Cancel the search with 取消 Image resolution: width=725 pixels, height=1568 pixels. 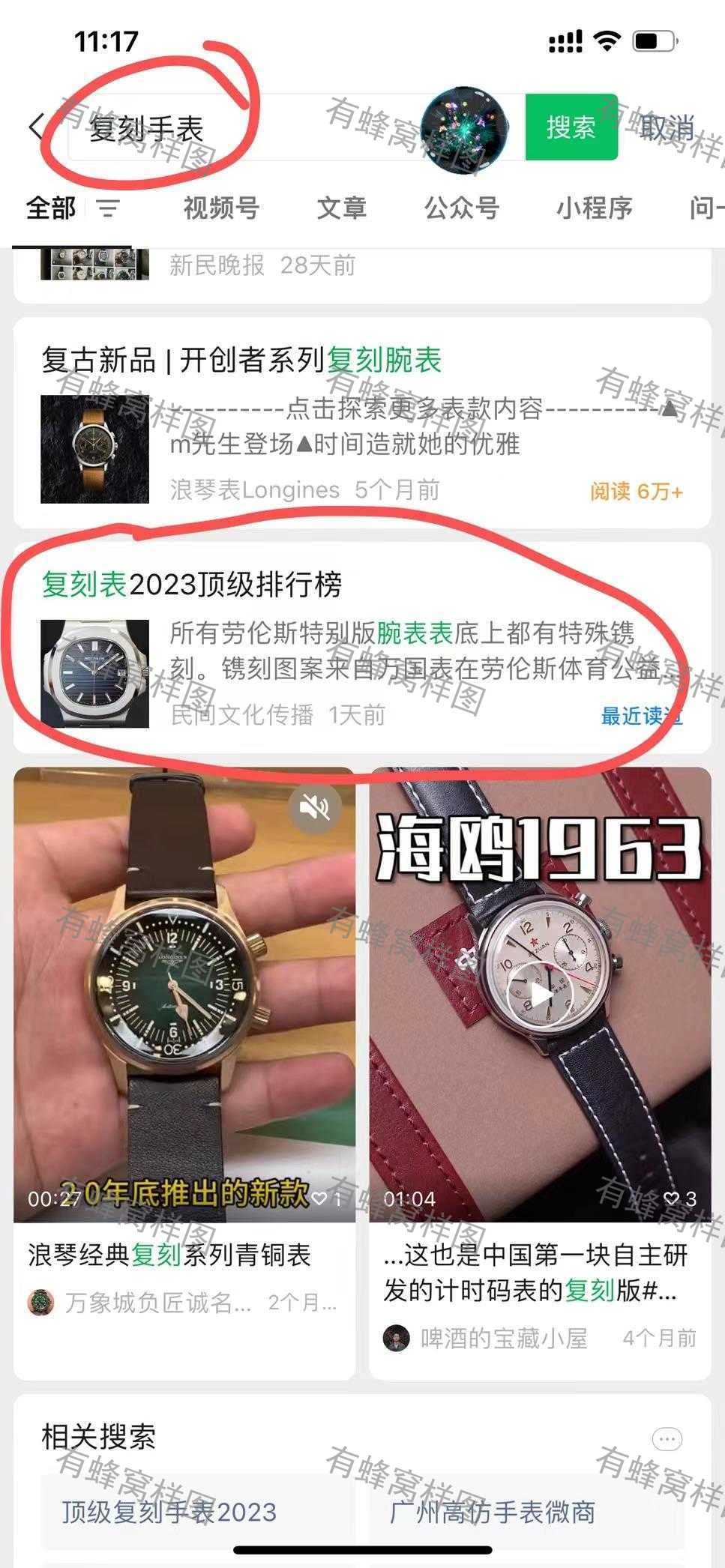click(667, 128)
